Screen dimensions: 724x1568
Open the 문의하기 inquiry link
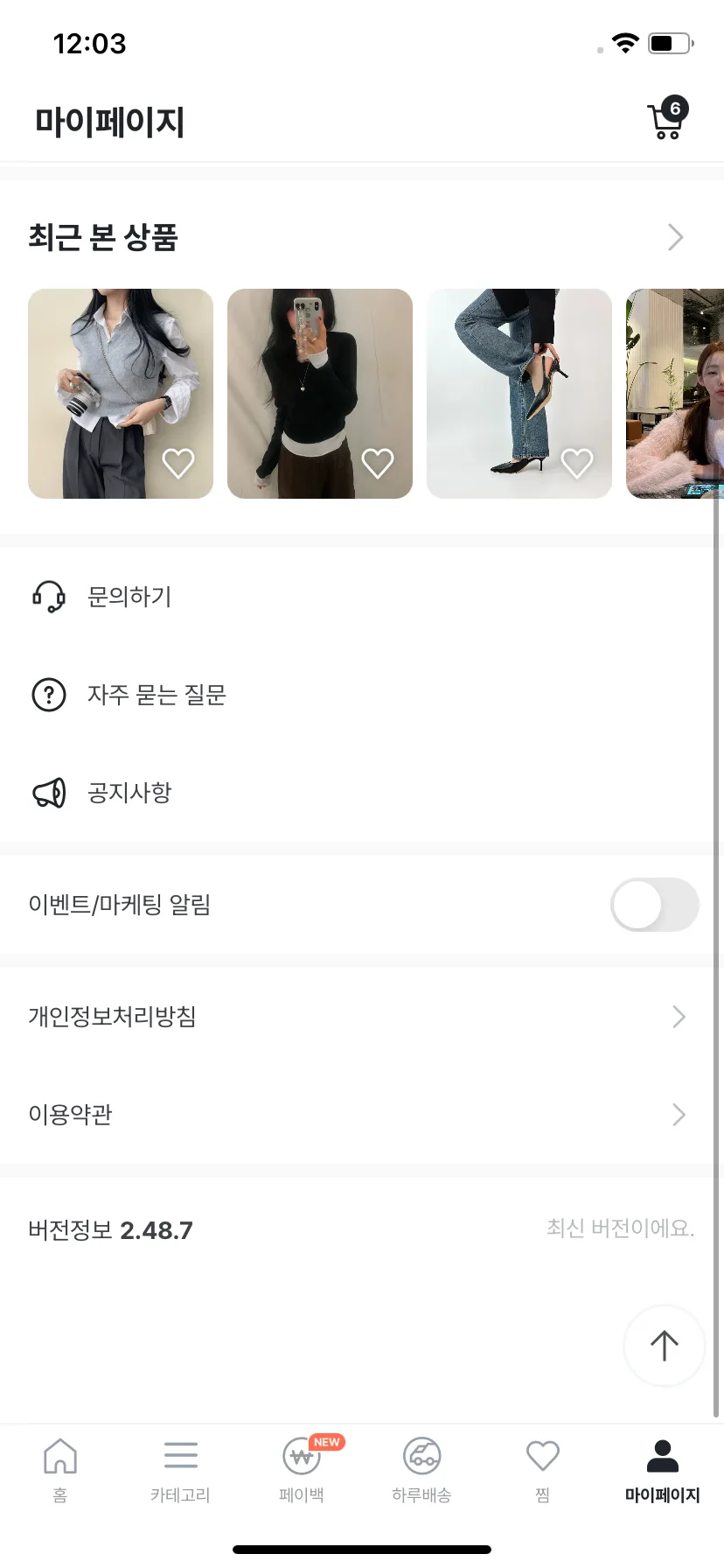point(129,597)
